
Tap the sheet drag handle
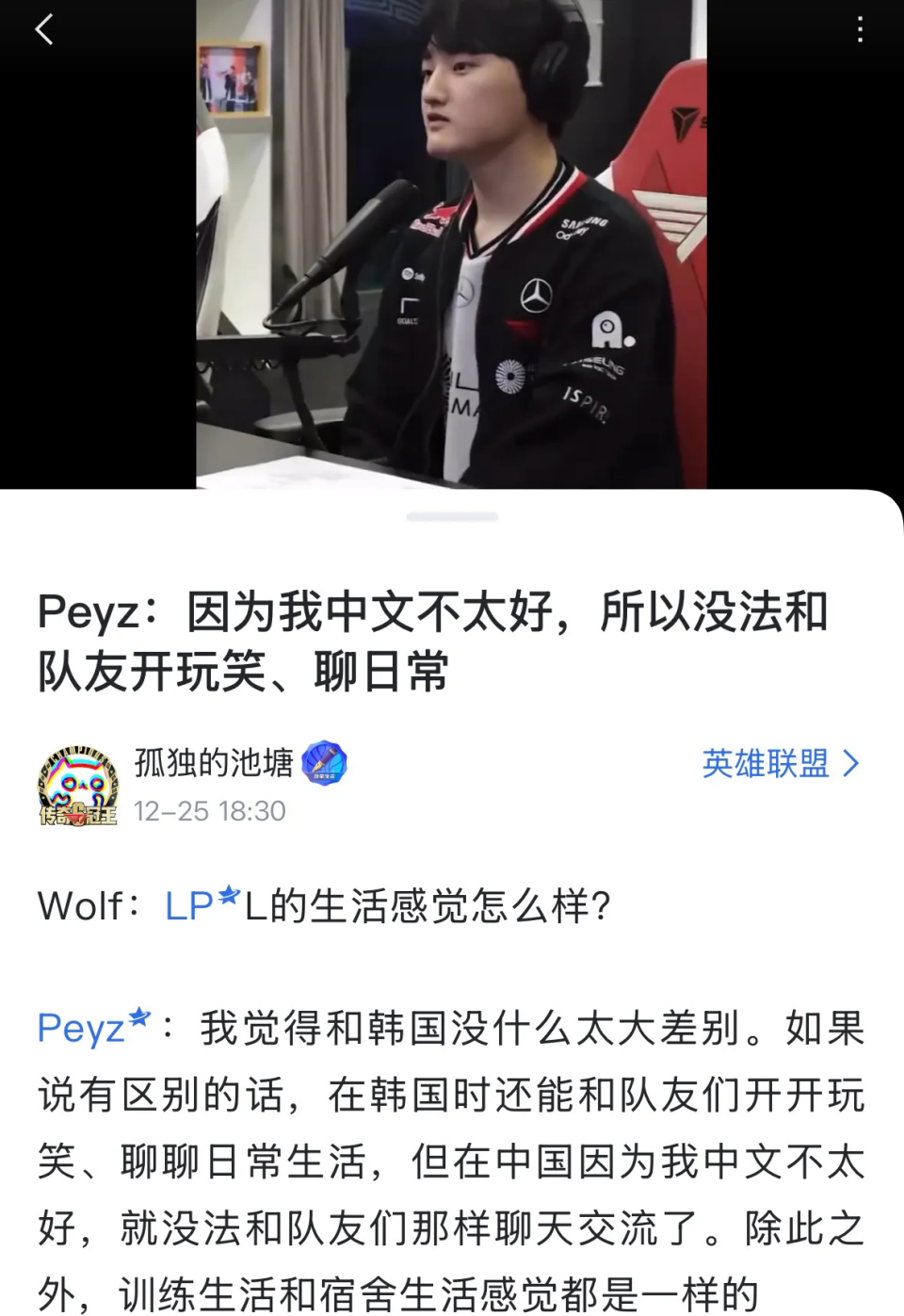(x=452, y=517)
